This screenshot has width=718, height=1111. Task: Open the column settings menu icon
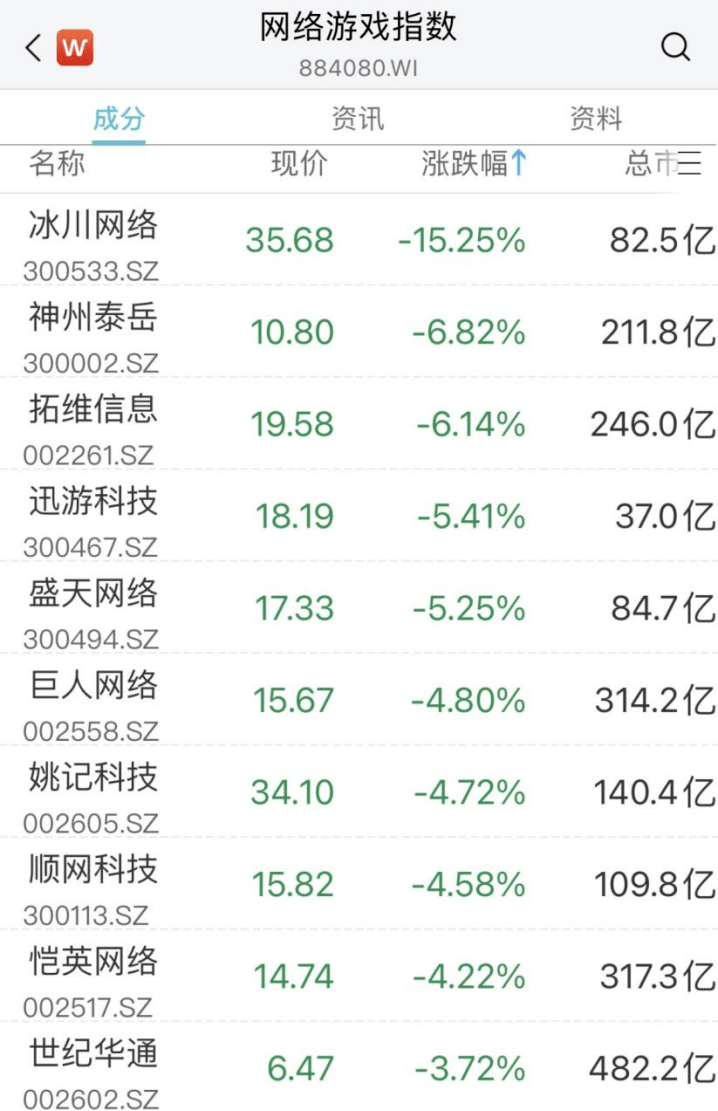pyautogui.click(x=690, y=163)
